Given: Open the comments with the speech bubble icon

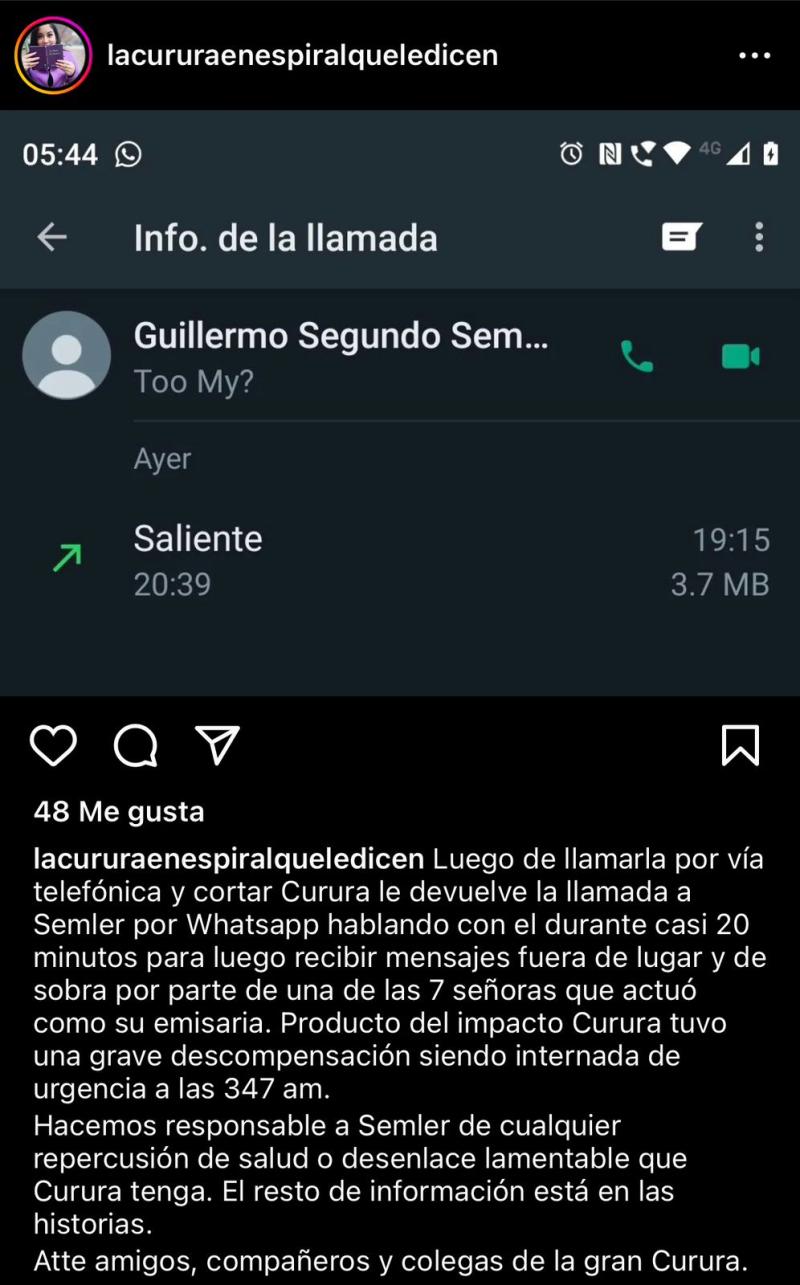Looking at the screenshot, I should click(x=136, y=744).
